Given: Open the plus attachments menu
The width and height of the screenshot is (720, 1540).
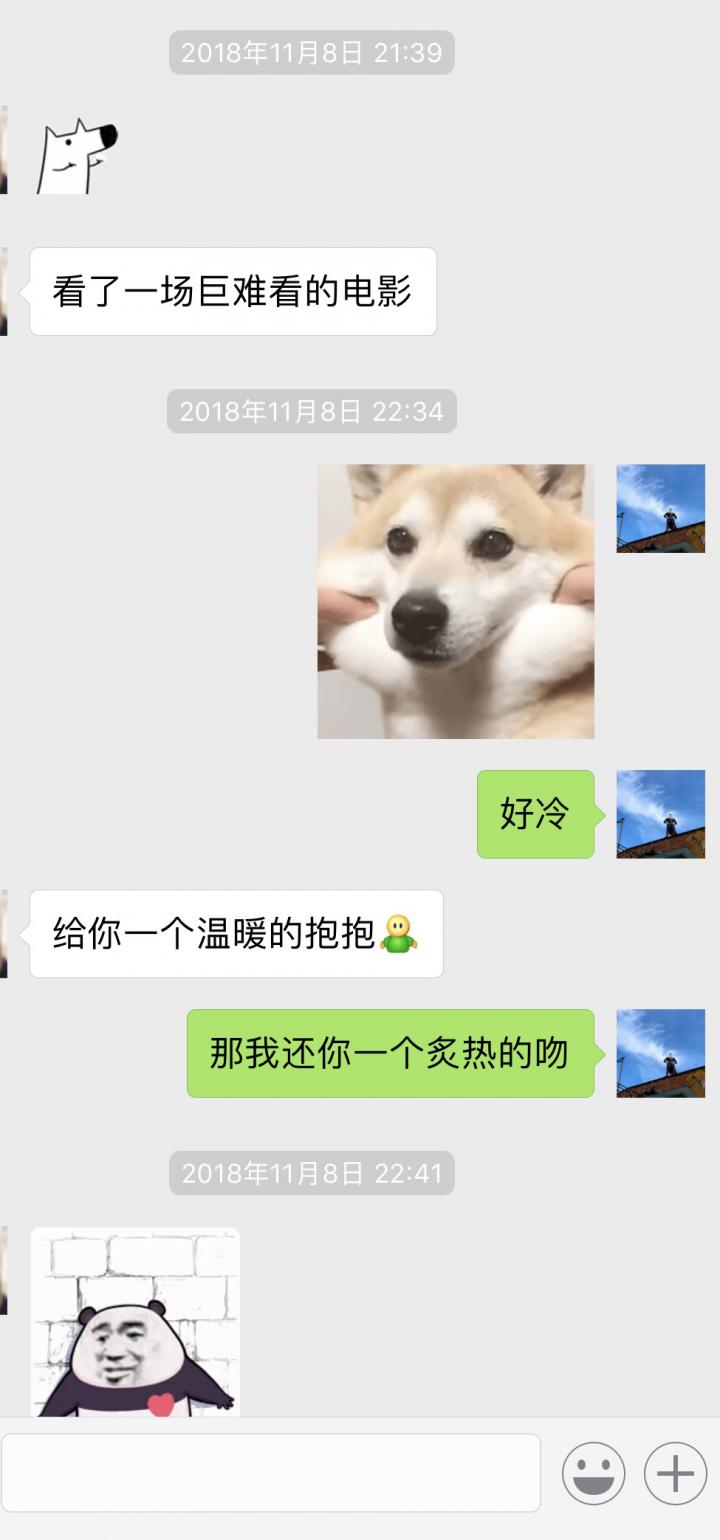Looking at the screenshot, I should click(x=675, y=1473).
